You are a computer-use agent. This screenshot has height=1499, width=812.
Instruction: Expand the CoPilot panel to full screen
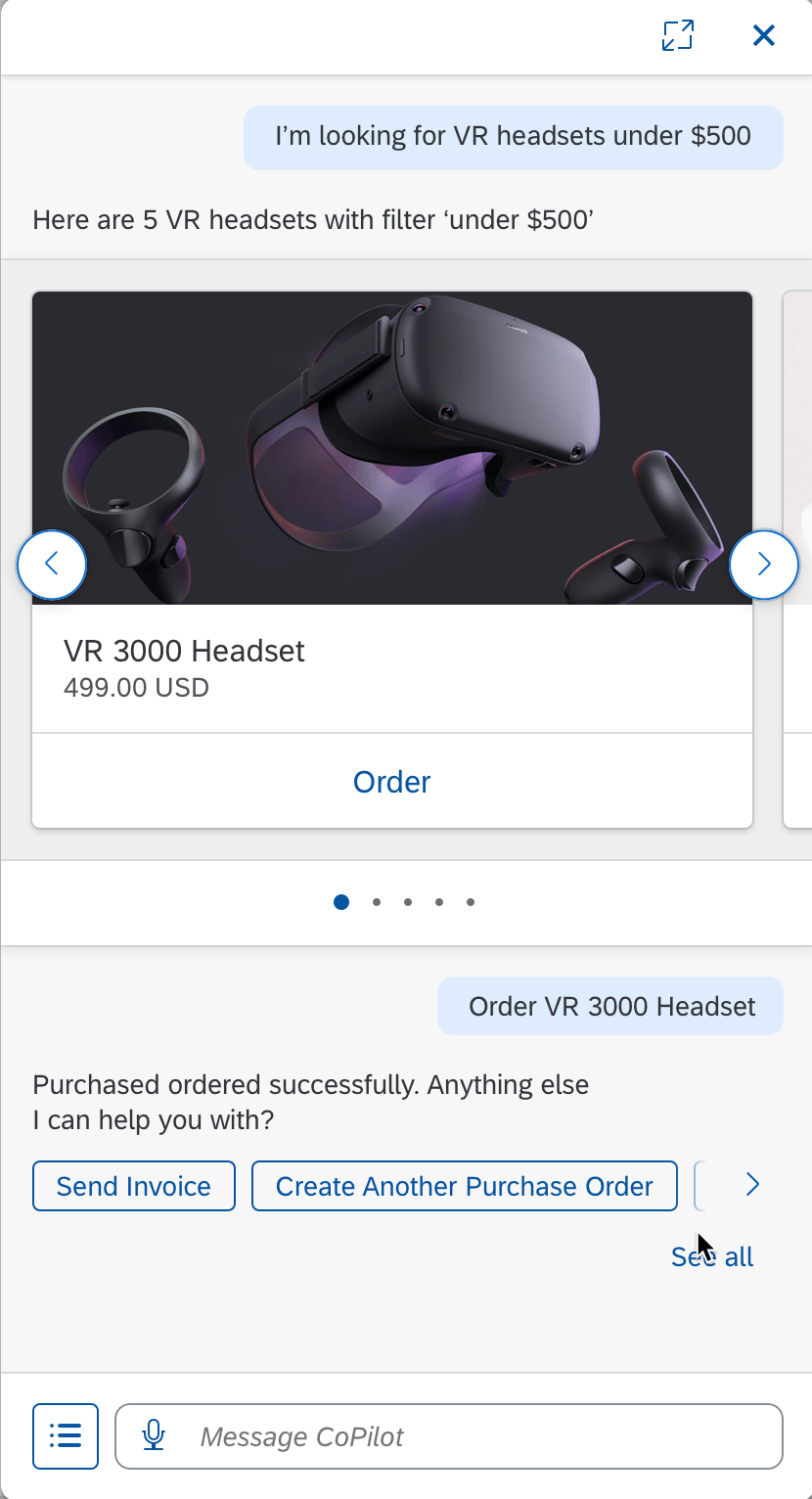pos(677,36)
